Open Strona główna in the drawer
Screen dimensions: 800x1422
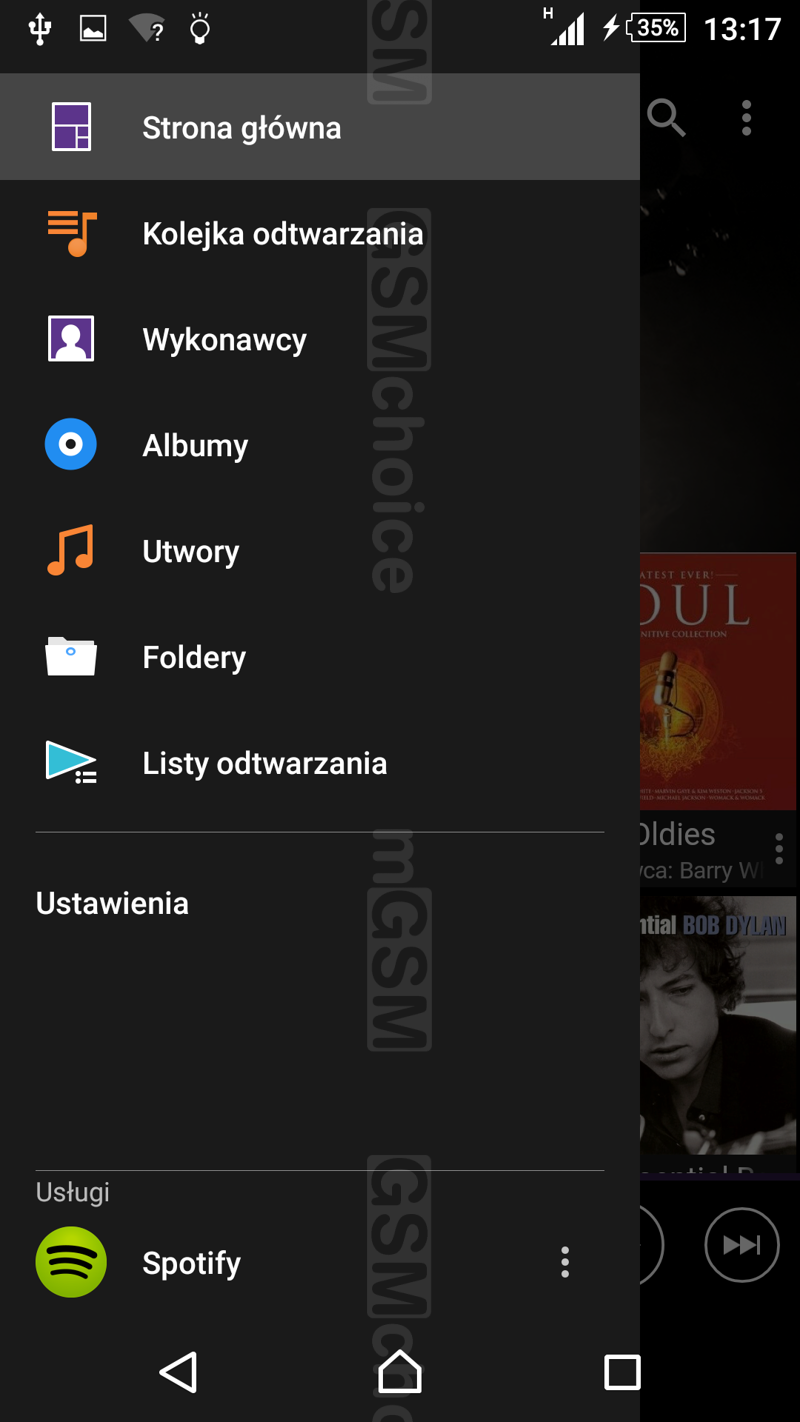point(241,128)
